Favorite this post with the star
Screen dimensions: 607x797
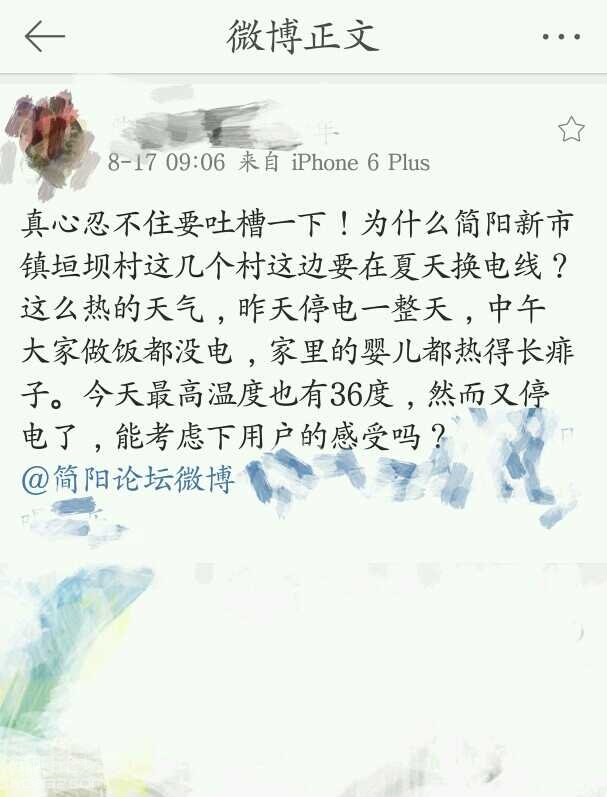coord(570,129)
